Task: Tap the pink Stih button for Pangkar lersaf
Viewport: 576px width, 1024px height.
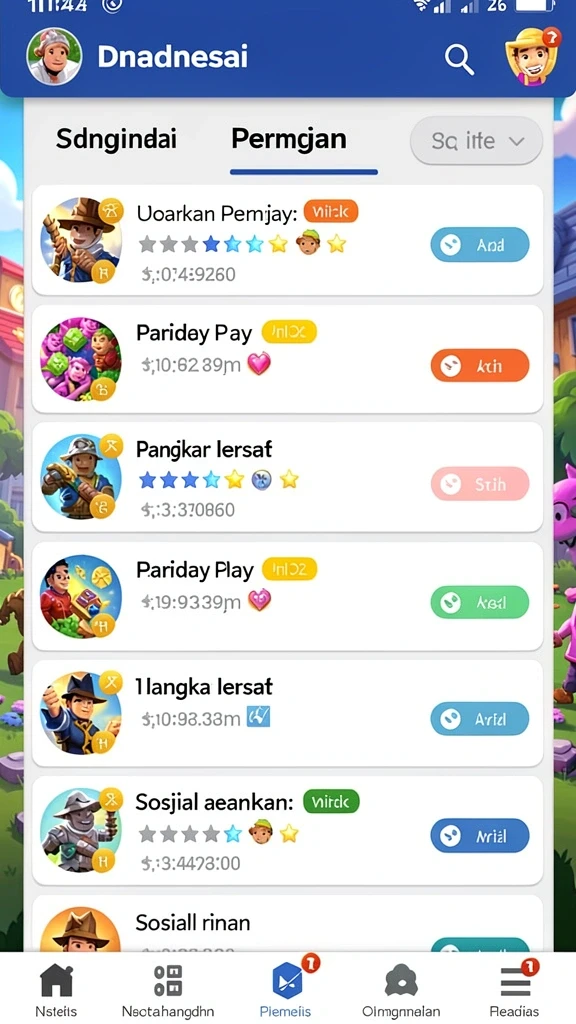Action: pos(479,484)
